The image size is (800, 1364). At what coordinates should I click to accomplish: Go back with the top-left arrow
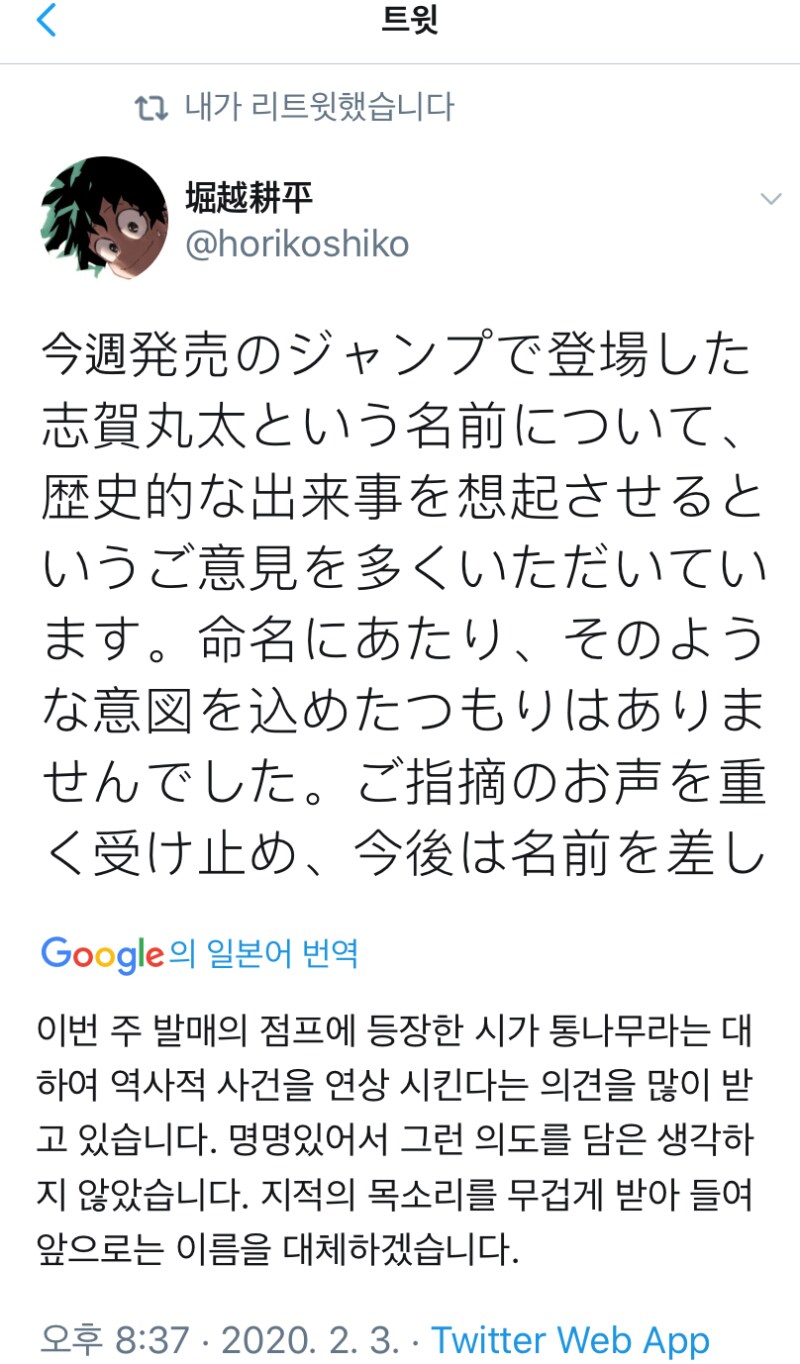tap(46, 21)
